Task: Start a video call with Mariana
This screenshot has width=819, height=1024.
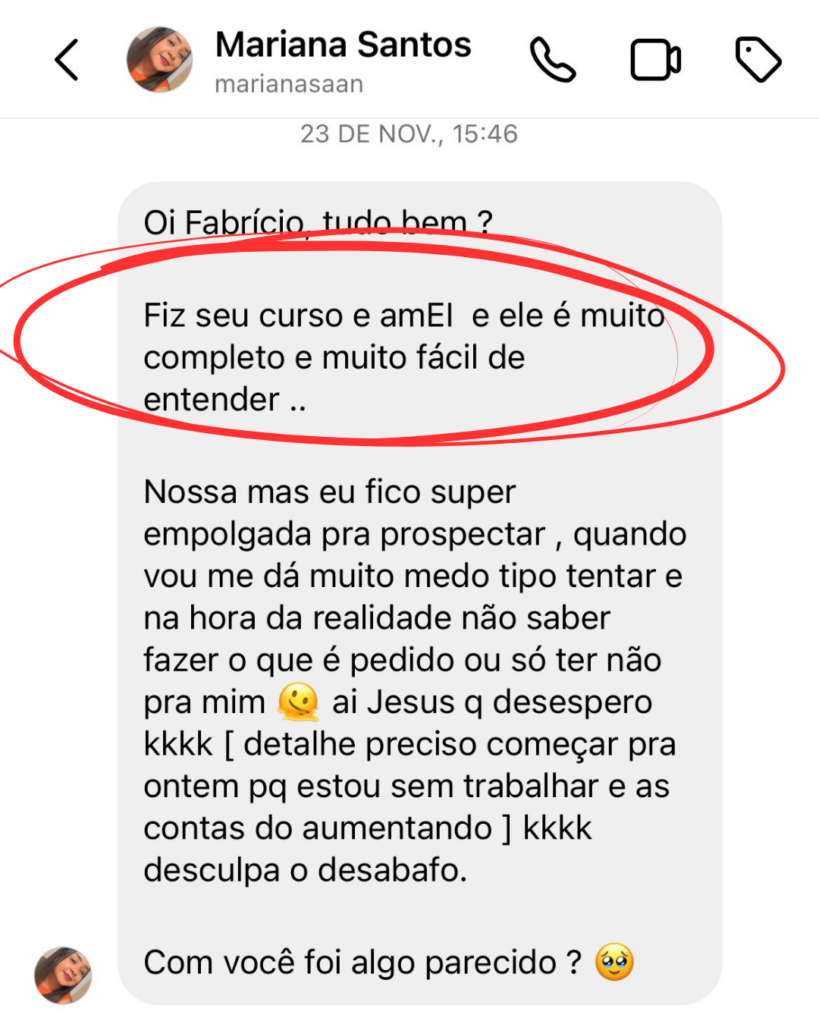Action: [x=656, y=60]
